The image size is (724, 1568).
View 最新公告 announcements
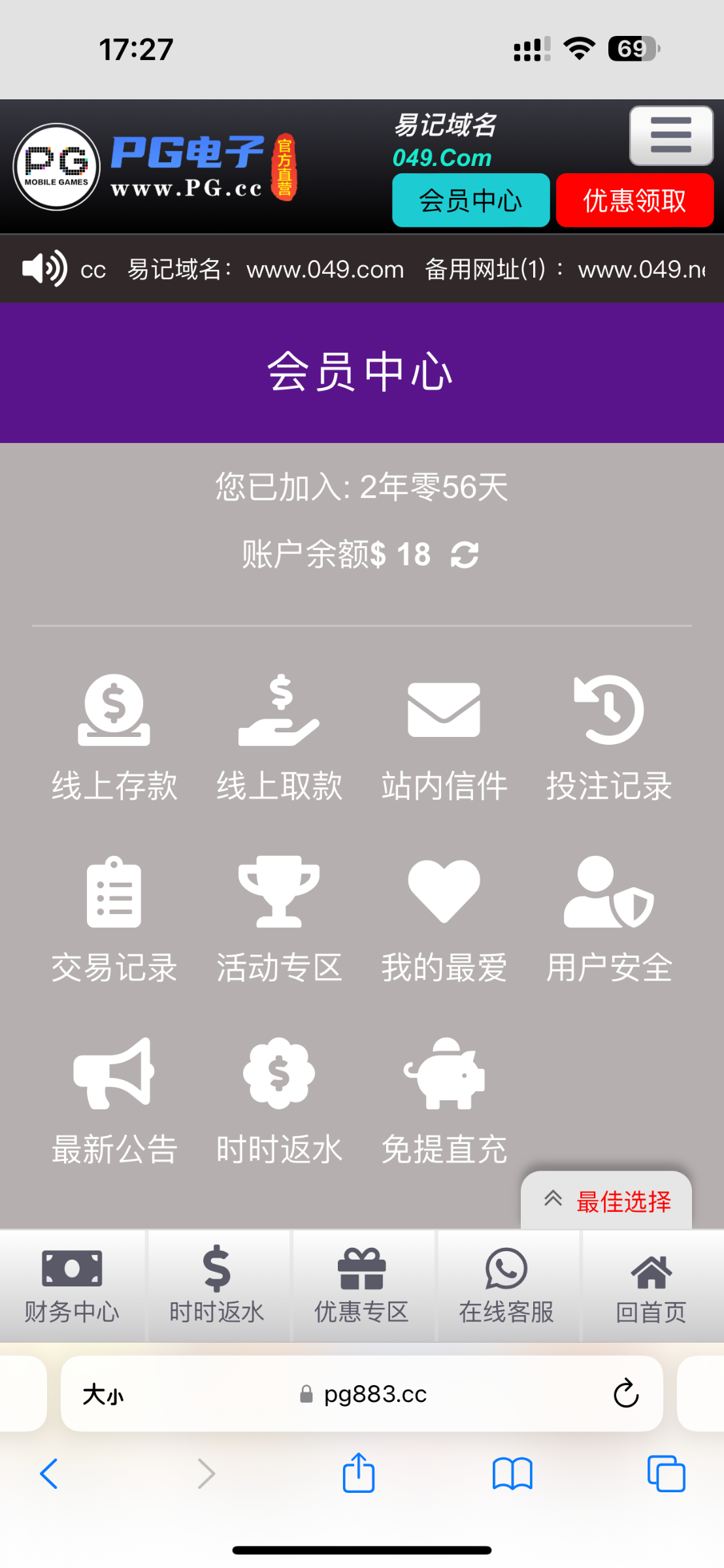[x=114, y=1102]
